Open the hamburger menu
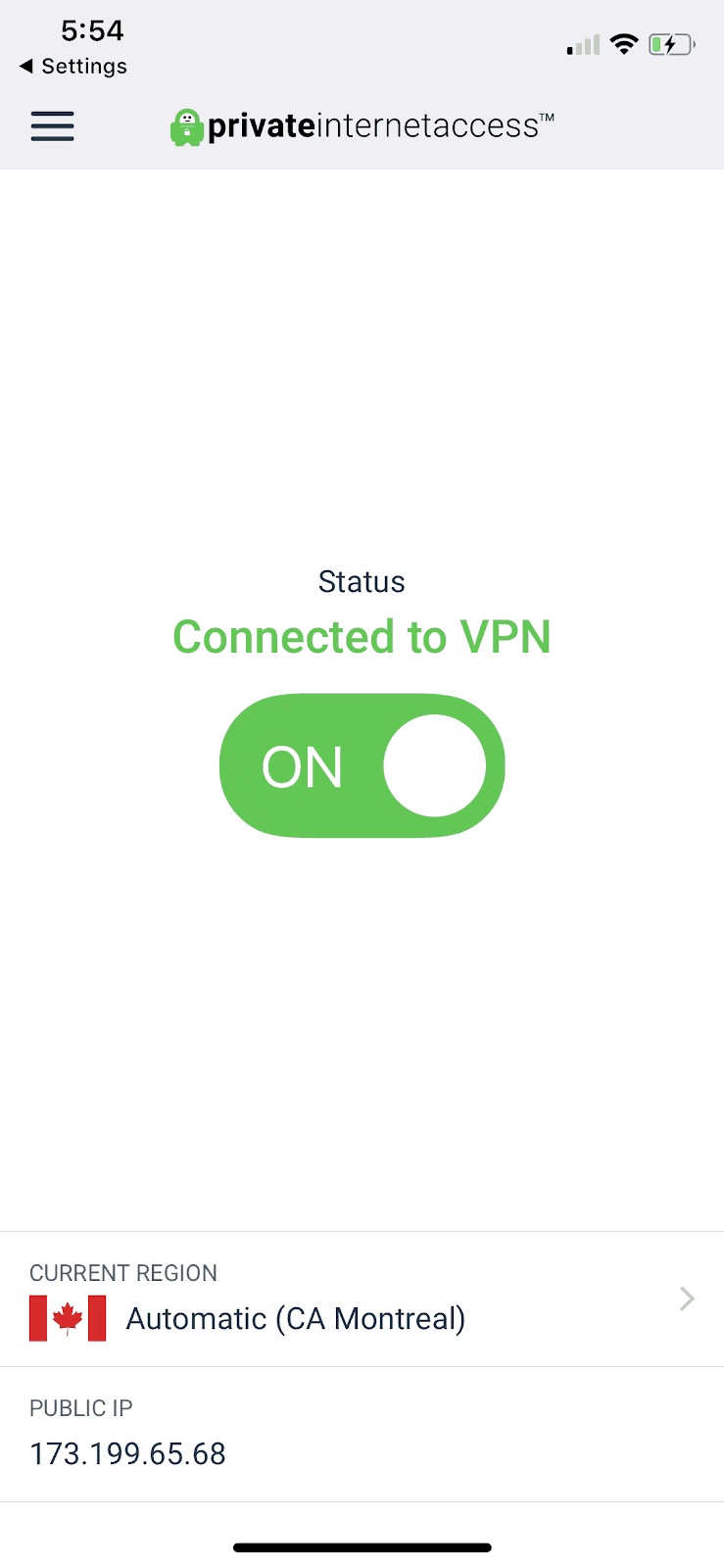724x1568 pixels. (x=52, y=126)
